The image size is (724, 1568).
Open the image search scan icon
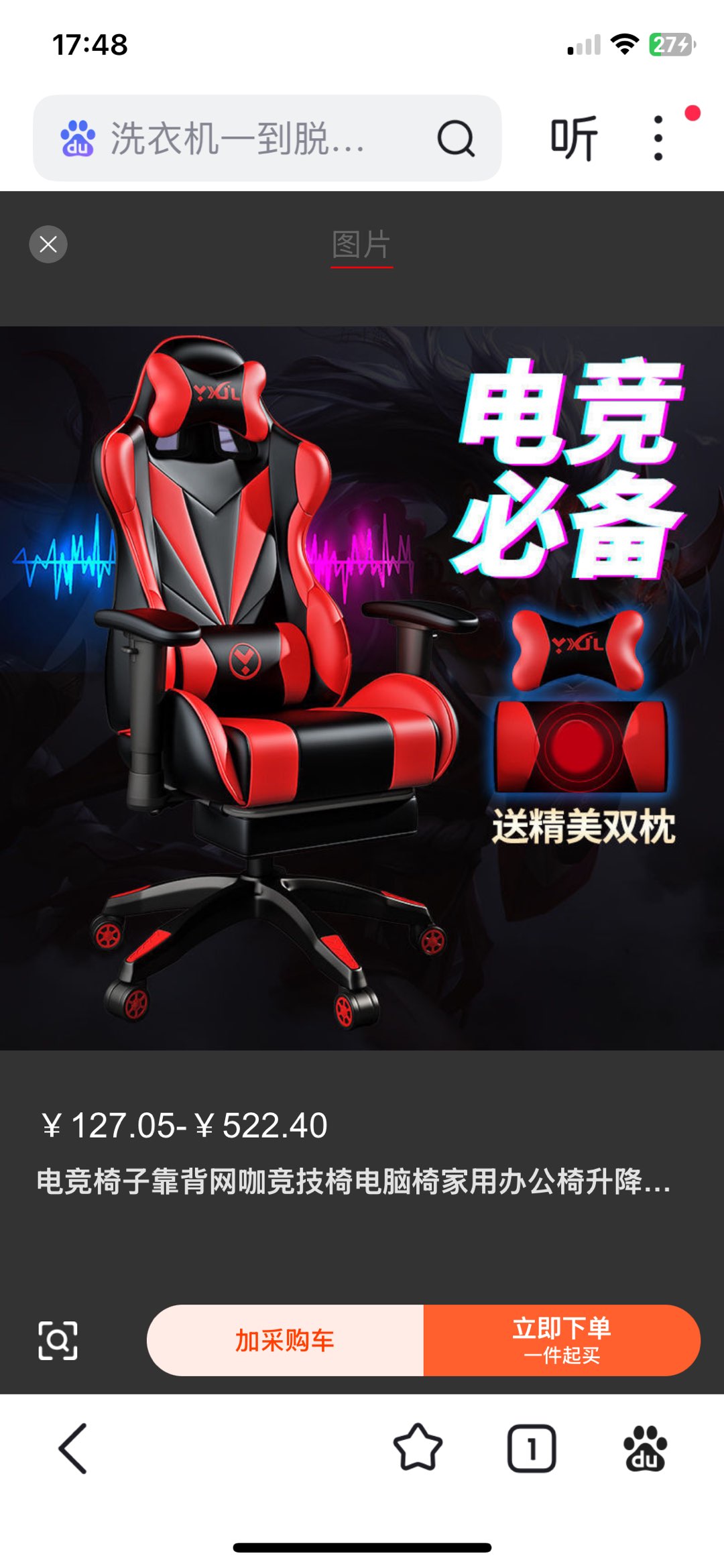tap(58, 1341)
